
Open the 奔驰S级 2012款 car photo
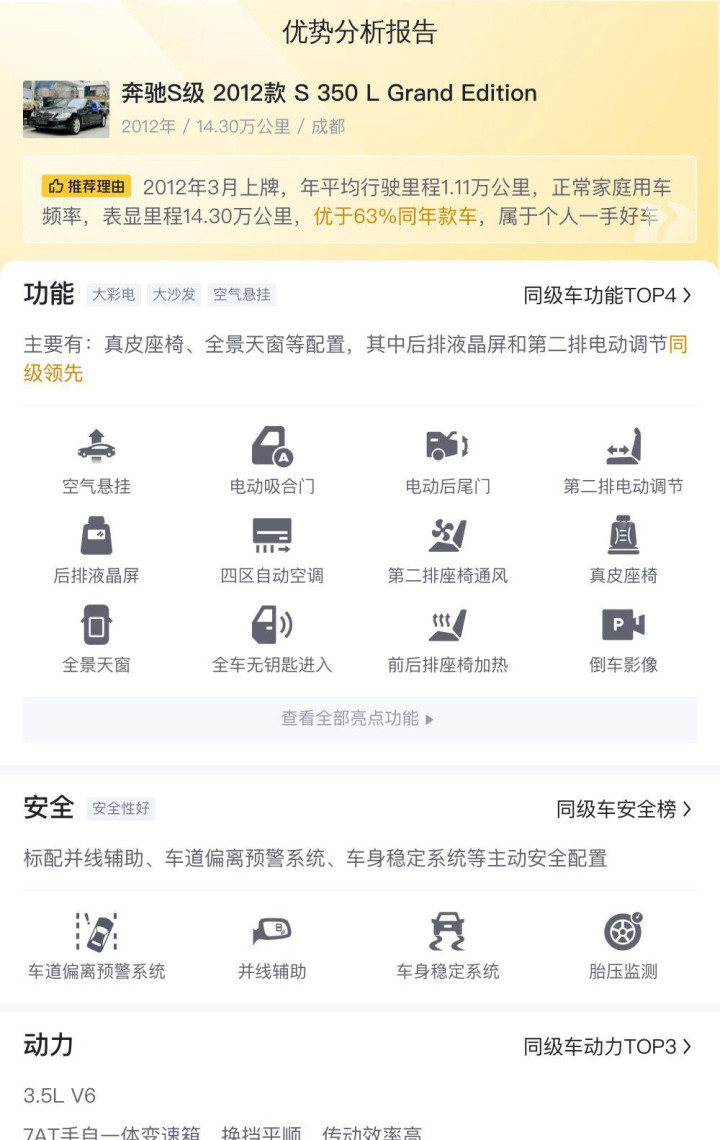pos(66,109)
